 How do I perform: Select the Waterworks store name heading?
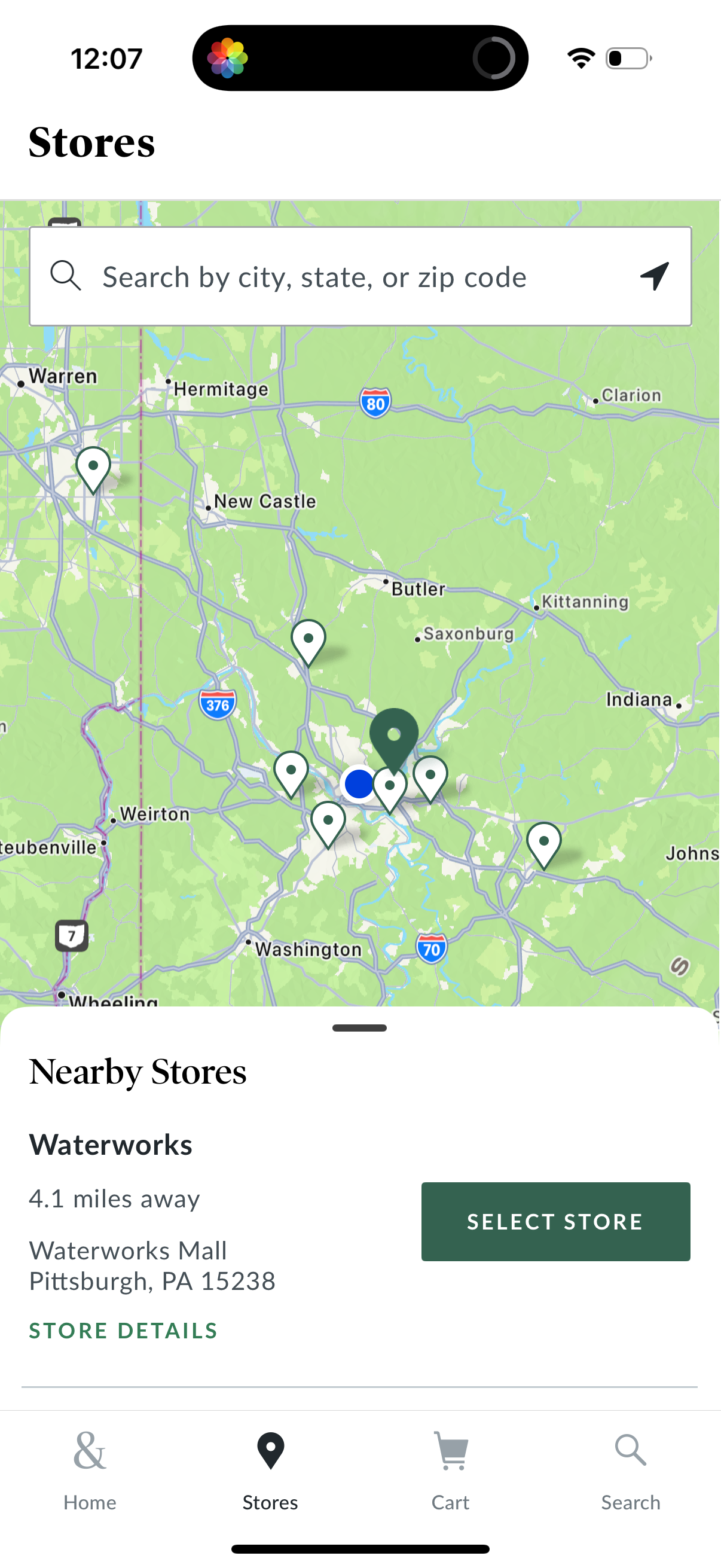coord(111,1144)
